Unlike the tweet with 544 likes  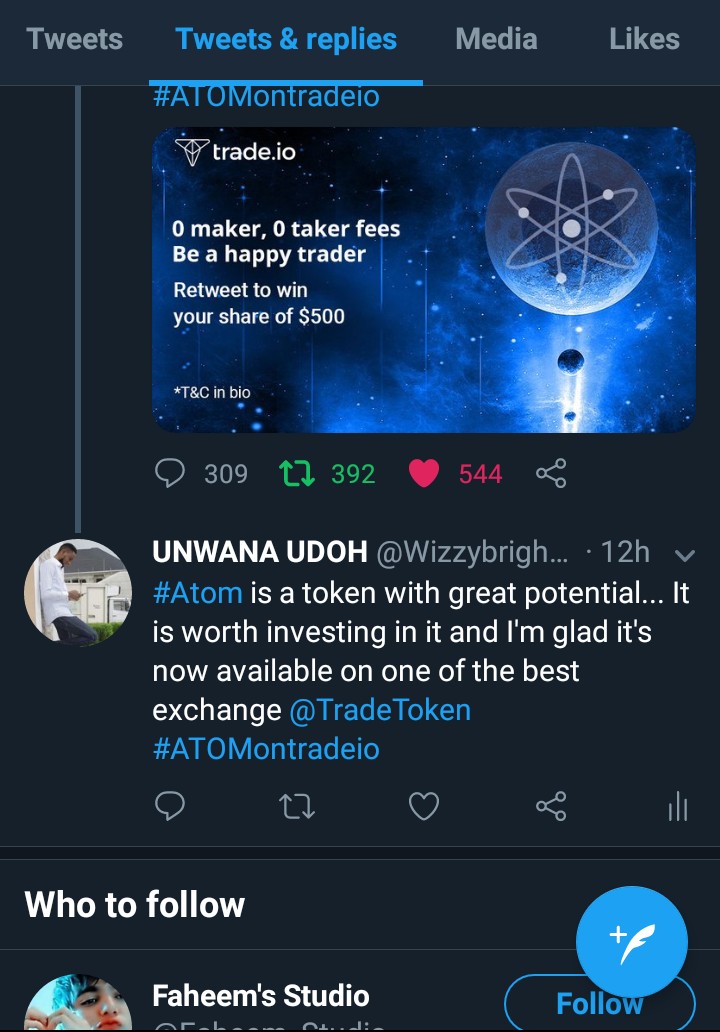(424, 473)
